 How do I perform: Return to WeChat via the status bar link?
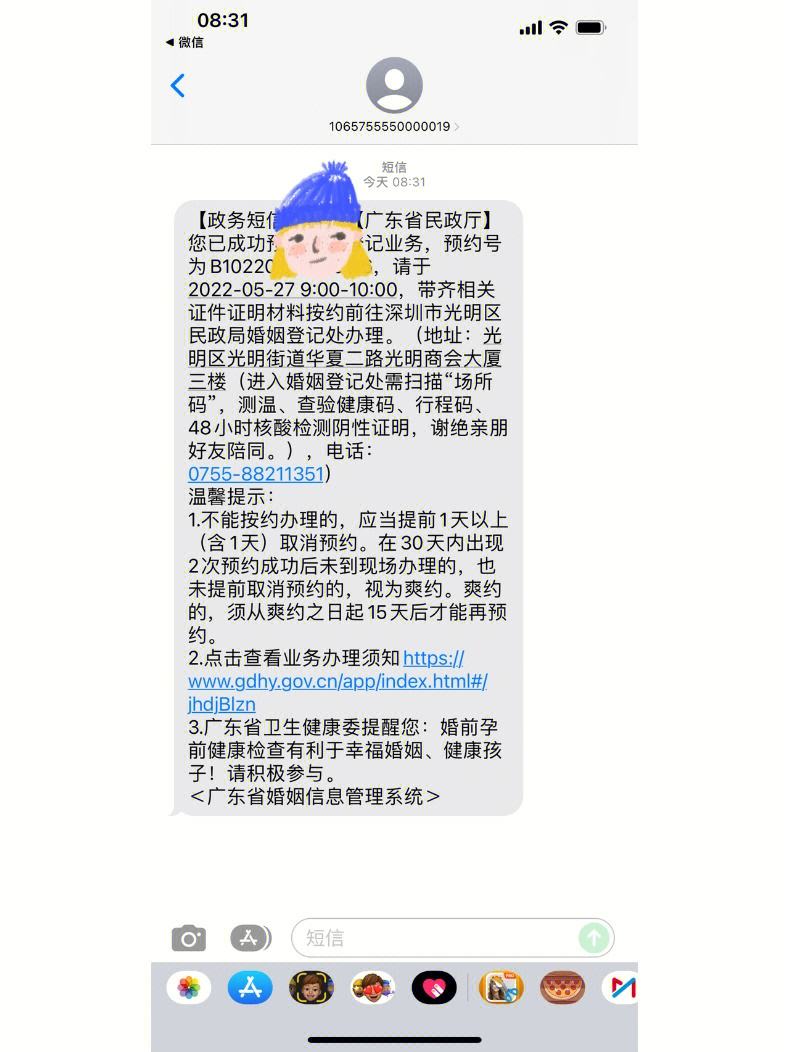tap(185, 42)
